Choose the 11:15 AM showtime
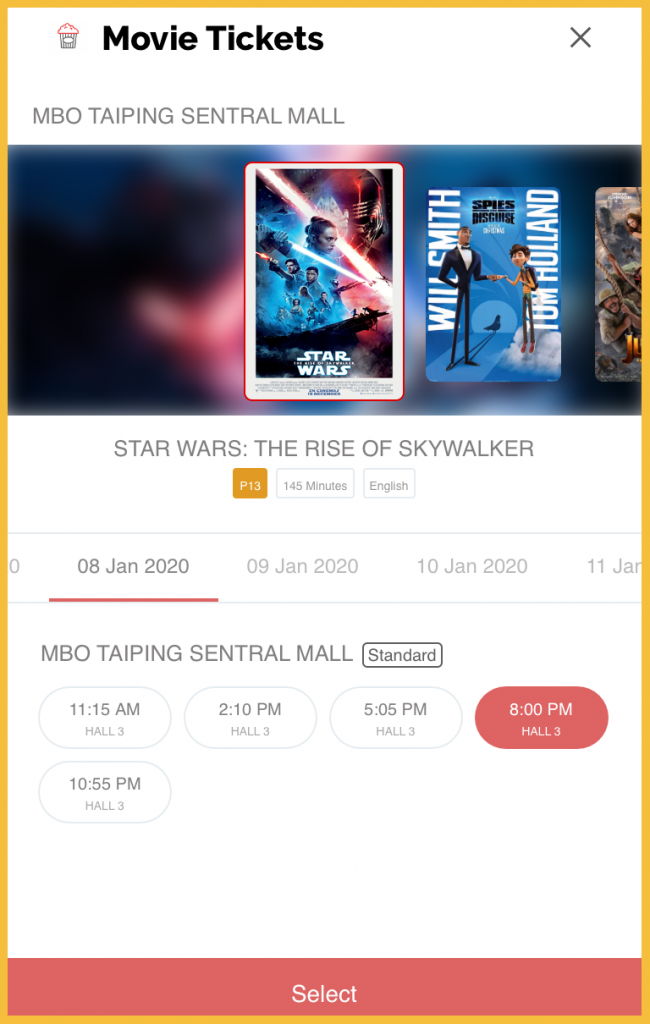The image size is (650, 1024). pos(105,718)
